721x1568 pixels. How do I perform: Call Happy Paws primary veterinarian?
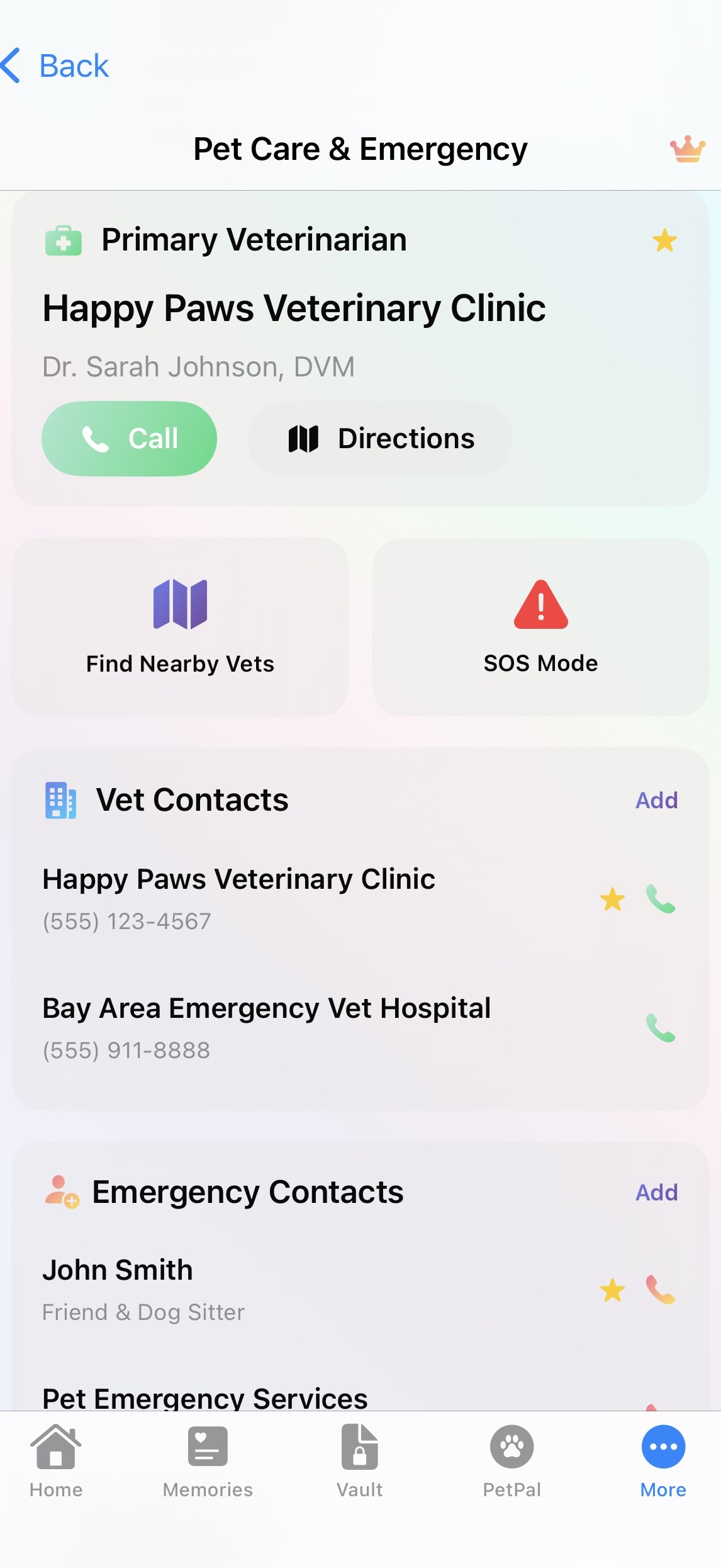click(x=130, y=438)
